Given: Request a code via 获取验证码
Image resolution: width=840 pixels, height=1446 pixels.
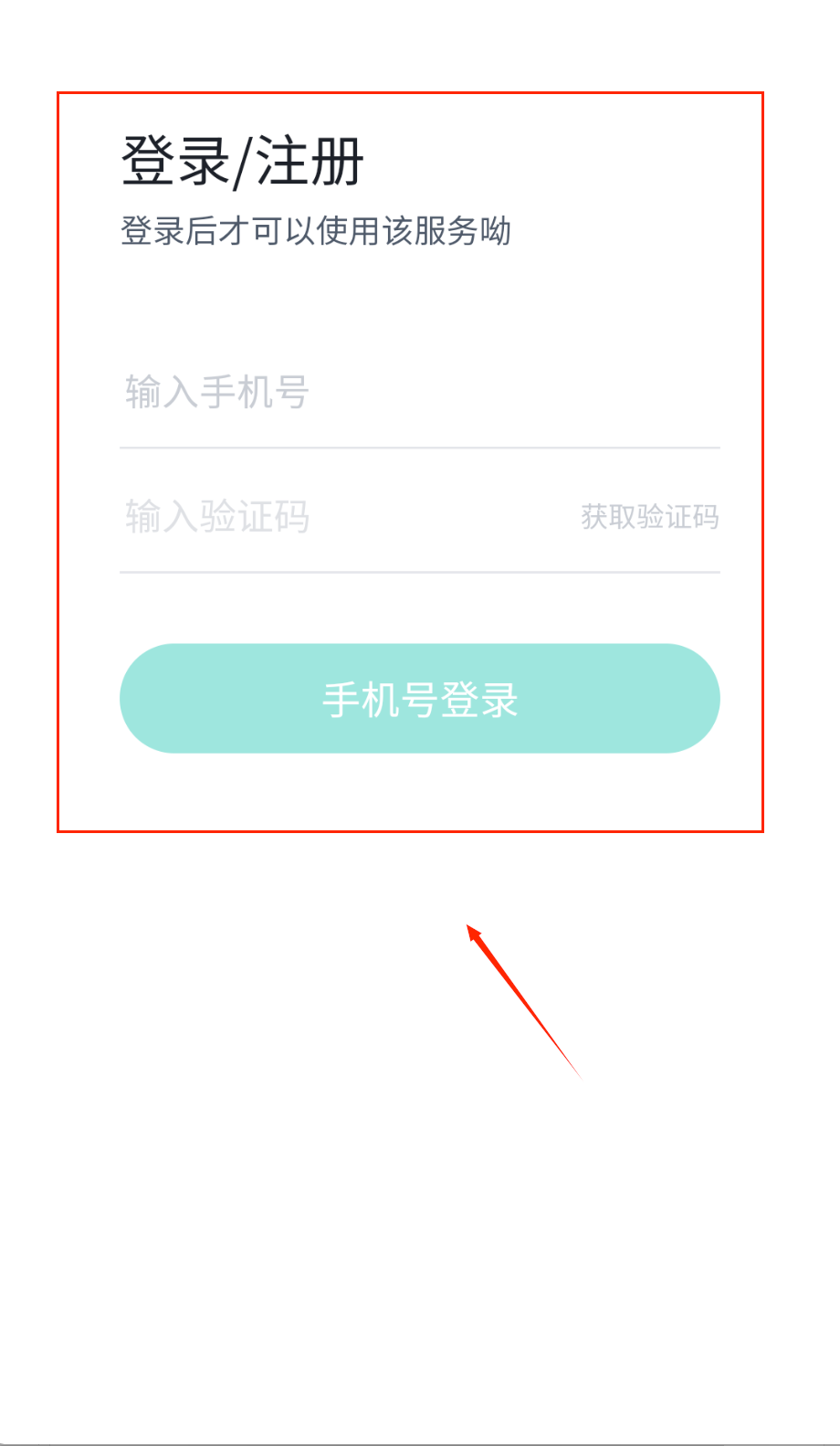Looking at the screenshot, I should pos(649,517).
